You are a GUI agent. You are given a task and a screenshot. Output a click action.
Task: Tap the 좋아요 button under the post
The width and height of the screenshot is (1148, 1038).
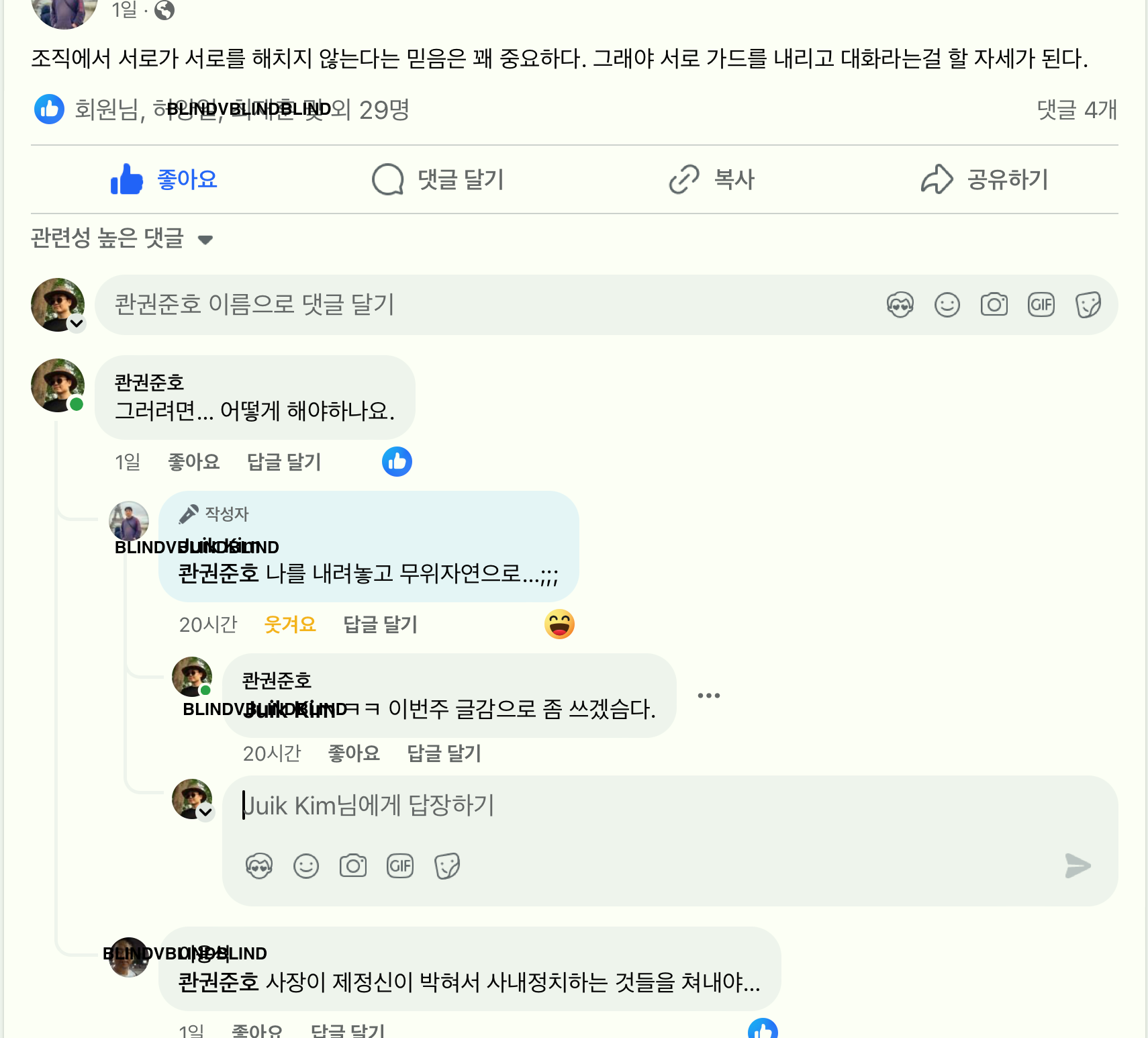pyautogui.click(x=165, y=179)
